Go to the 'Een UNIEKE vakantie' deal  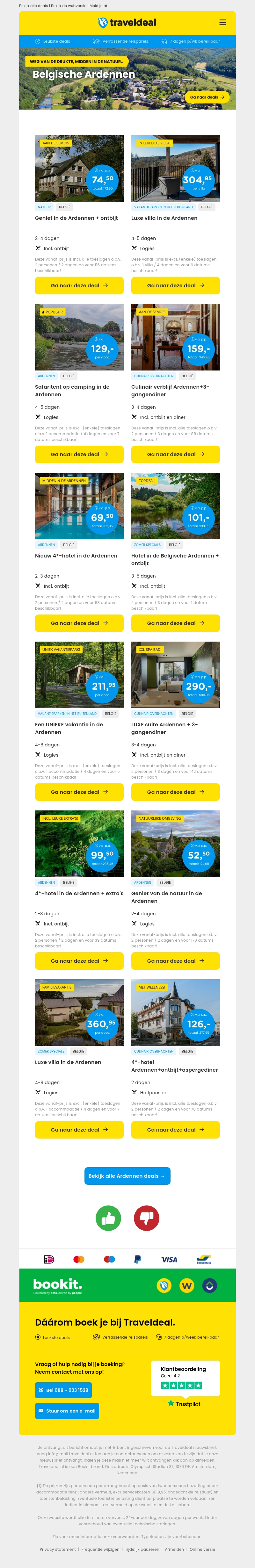coord(79,792)
